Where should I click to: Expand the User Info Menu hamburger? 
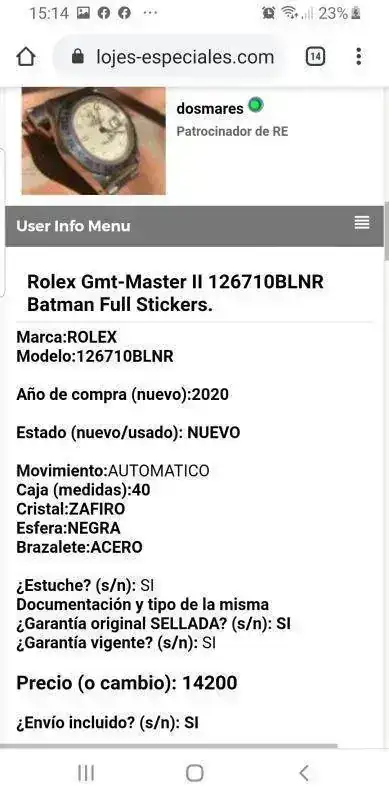pos(361,222)
